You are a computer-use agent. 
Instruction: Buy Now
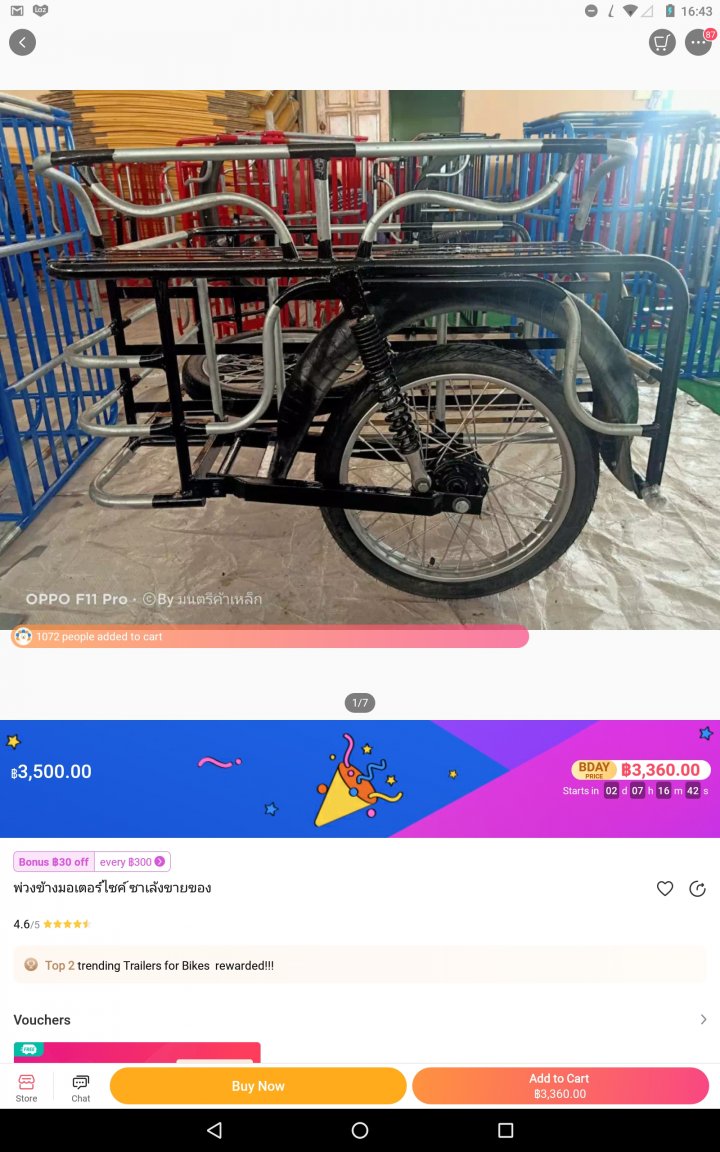[258, 1086]
